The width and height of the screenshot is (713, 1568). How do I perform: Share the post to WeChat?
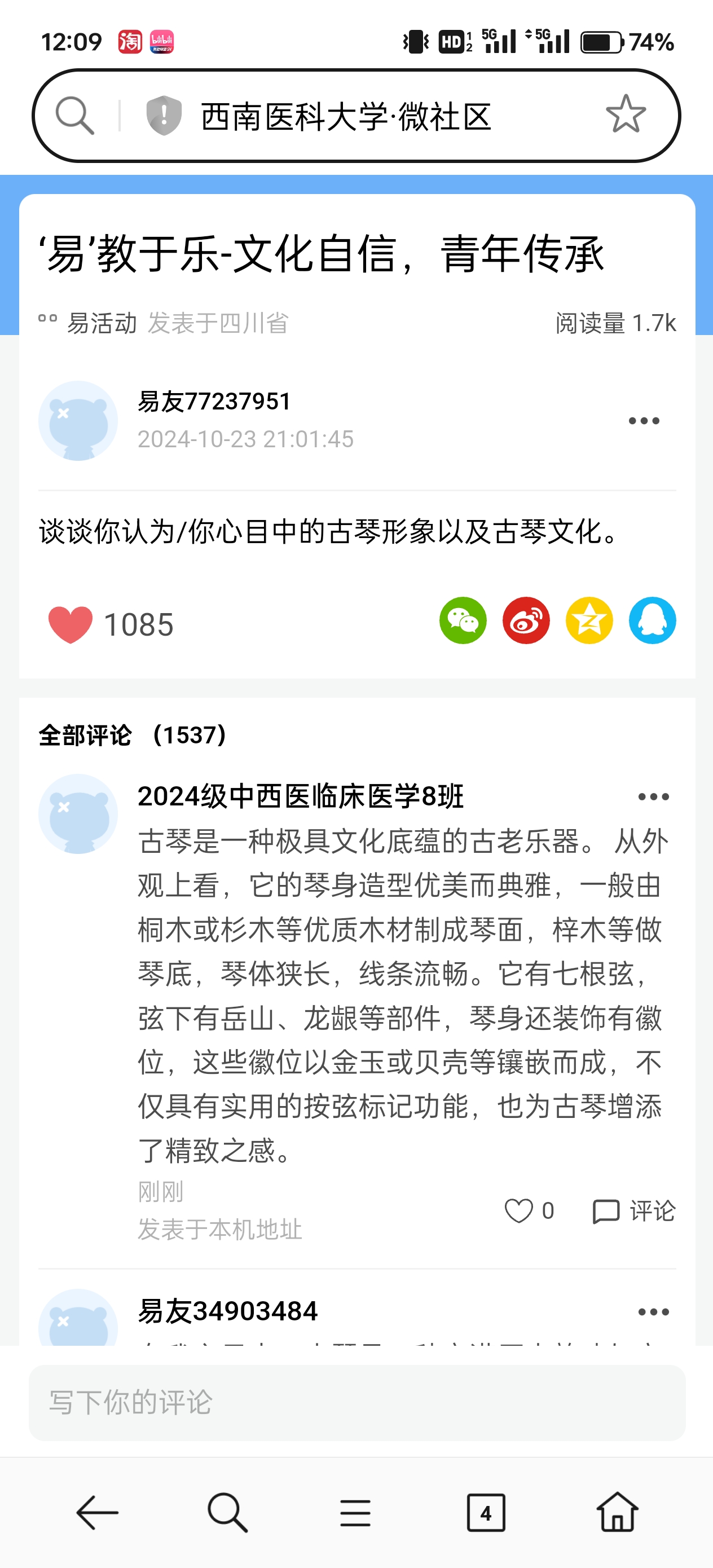[x=463, y=620]
